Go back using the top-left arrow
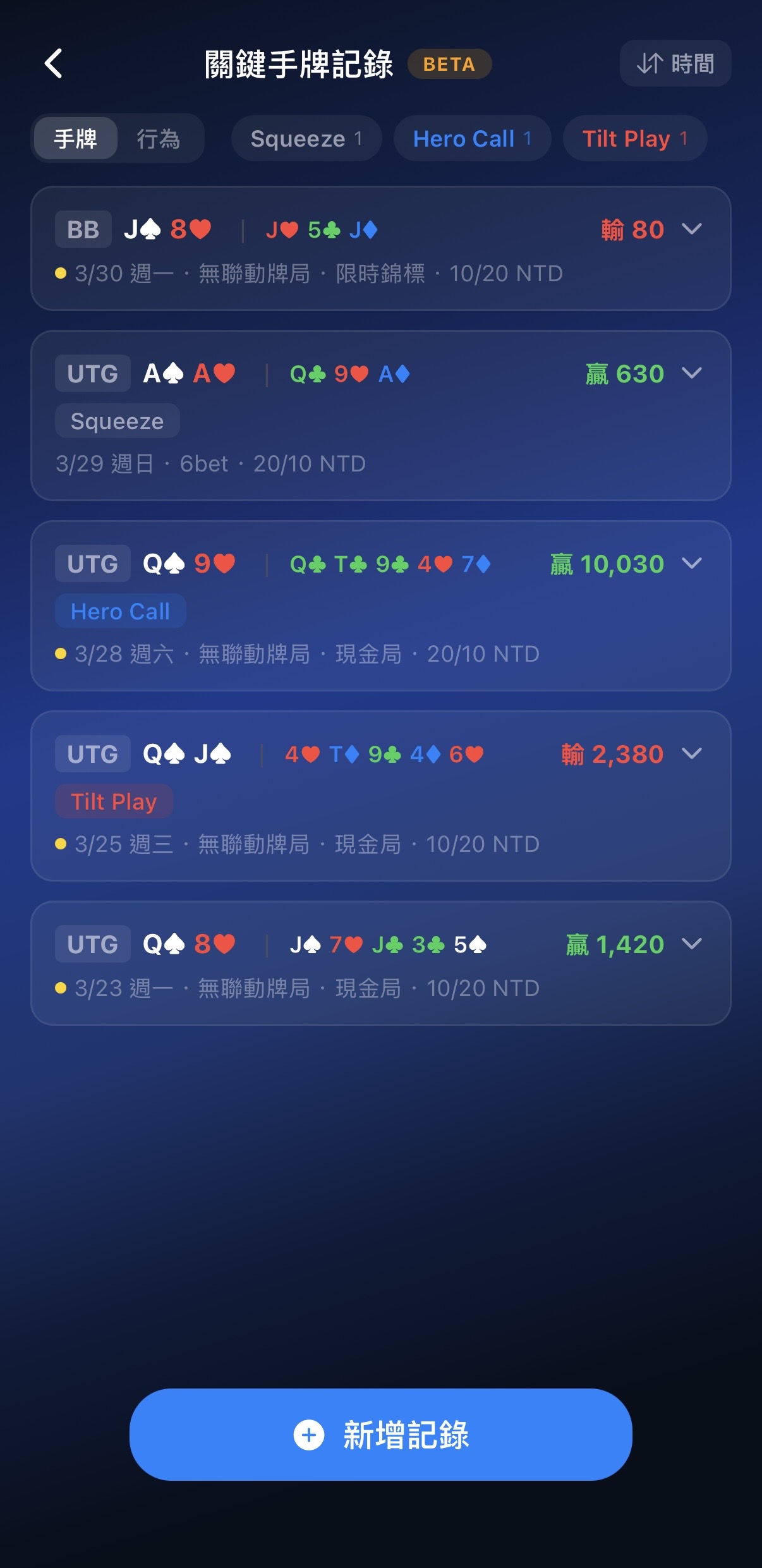762x1568 pixels. [54, 64]
